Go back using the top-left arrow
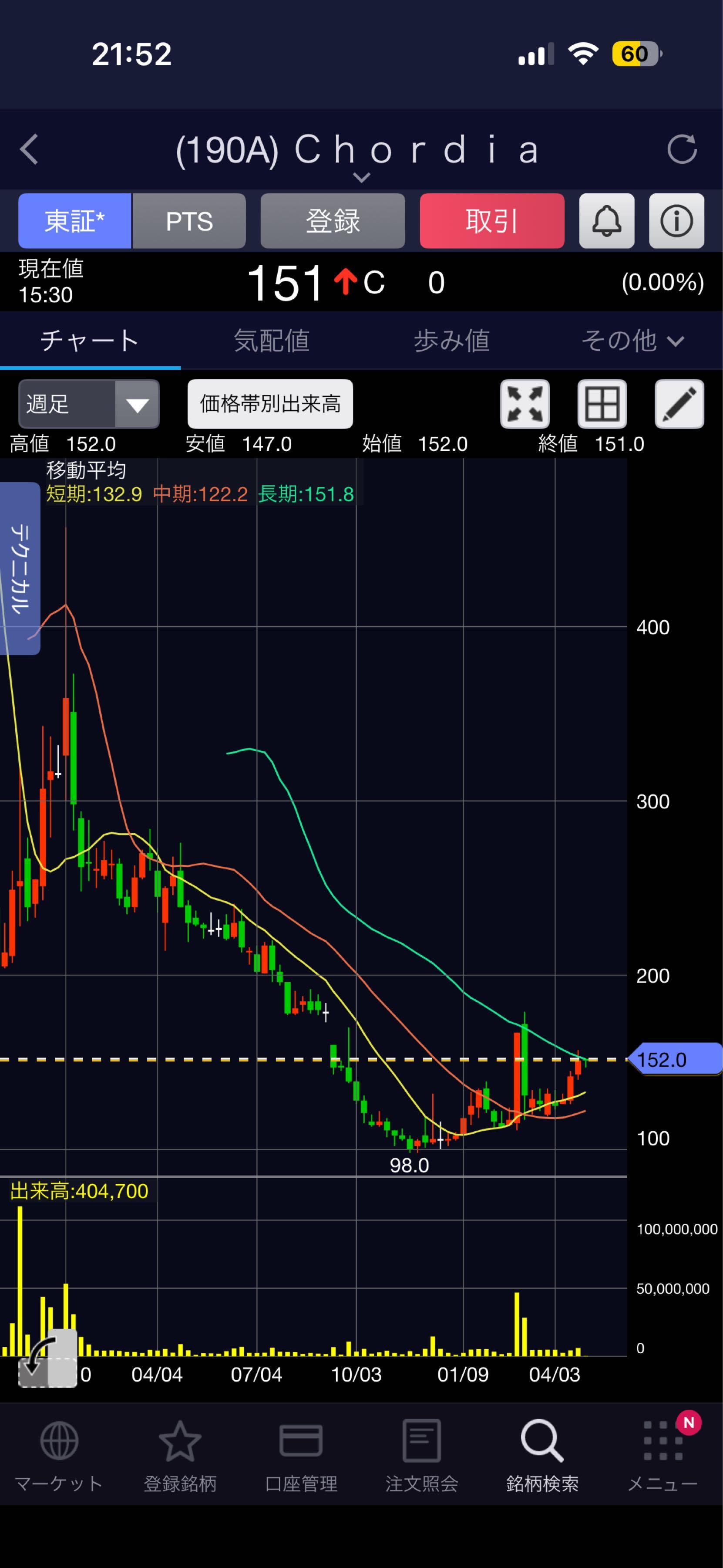 pyautogui.click(x=29, y=149)
